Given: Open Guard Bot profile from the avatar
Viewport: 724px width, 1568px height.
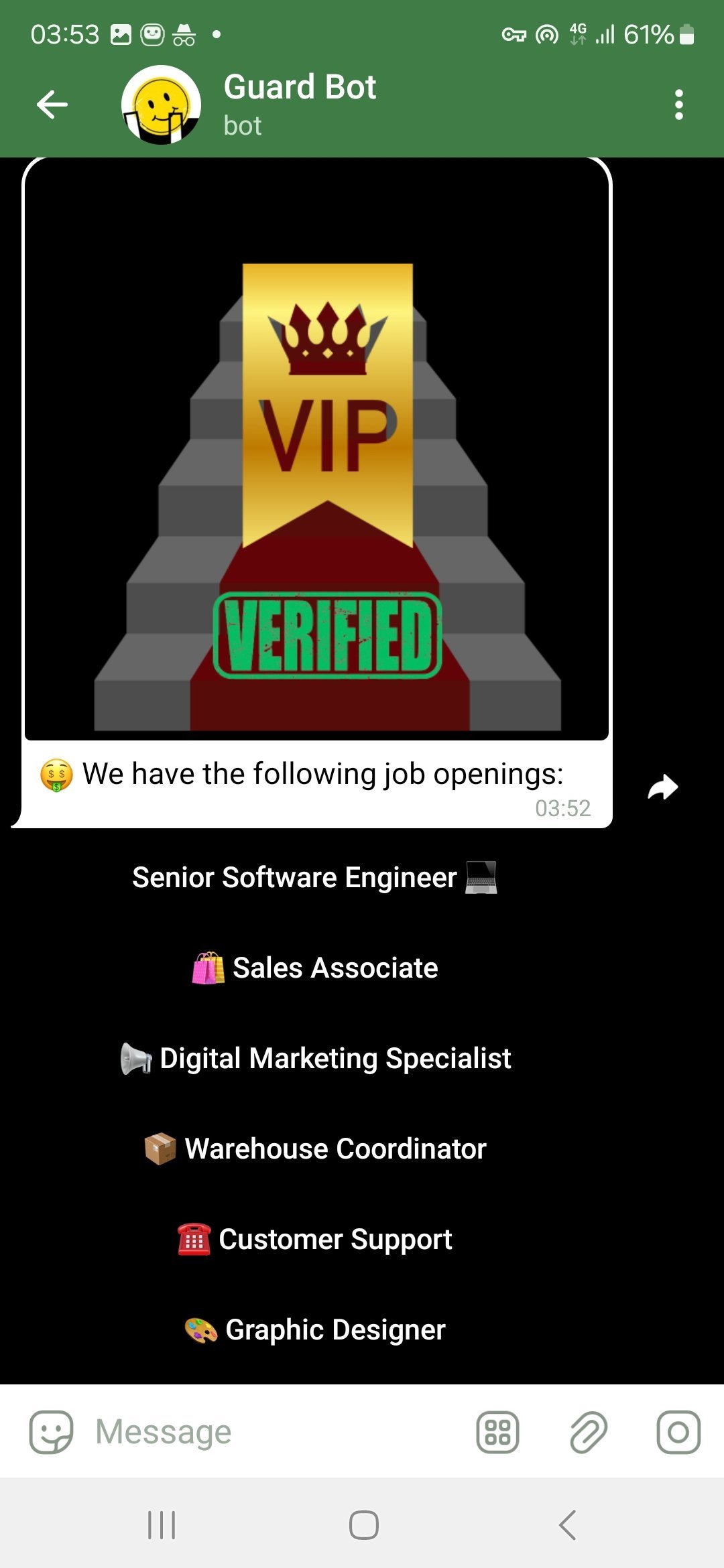Looking at the screenshot, I should (161, 105).
